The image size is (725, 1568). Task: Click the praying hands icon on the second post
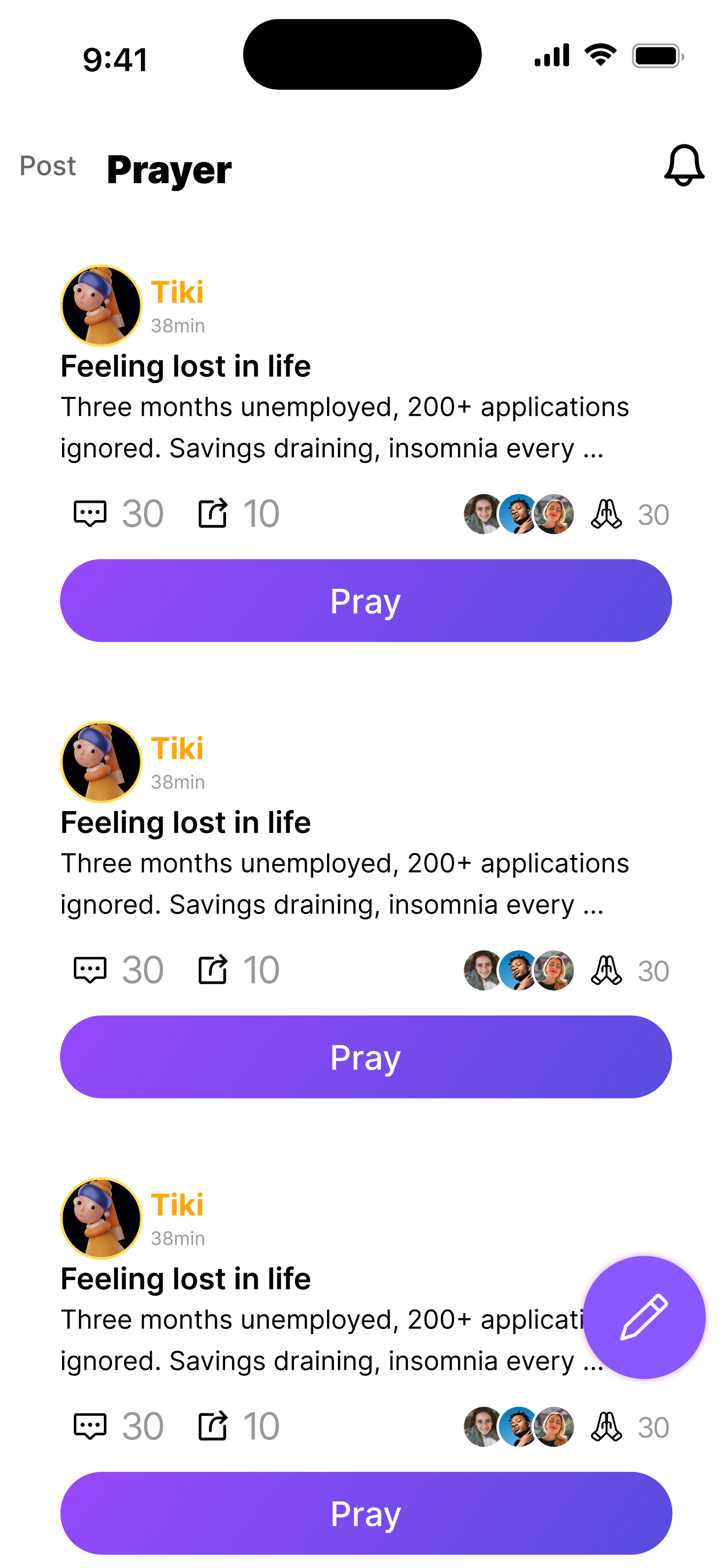607,971
